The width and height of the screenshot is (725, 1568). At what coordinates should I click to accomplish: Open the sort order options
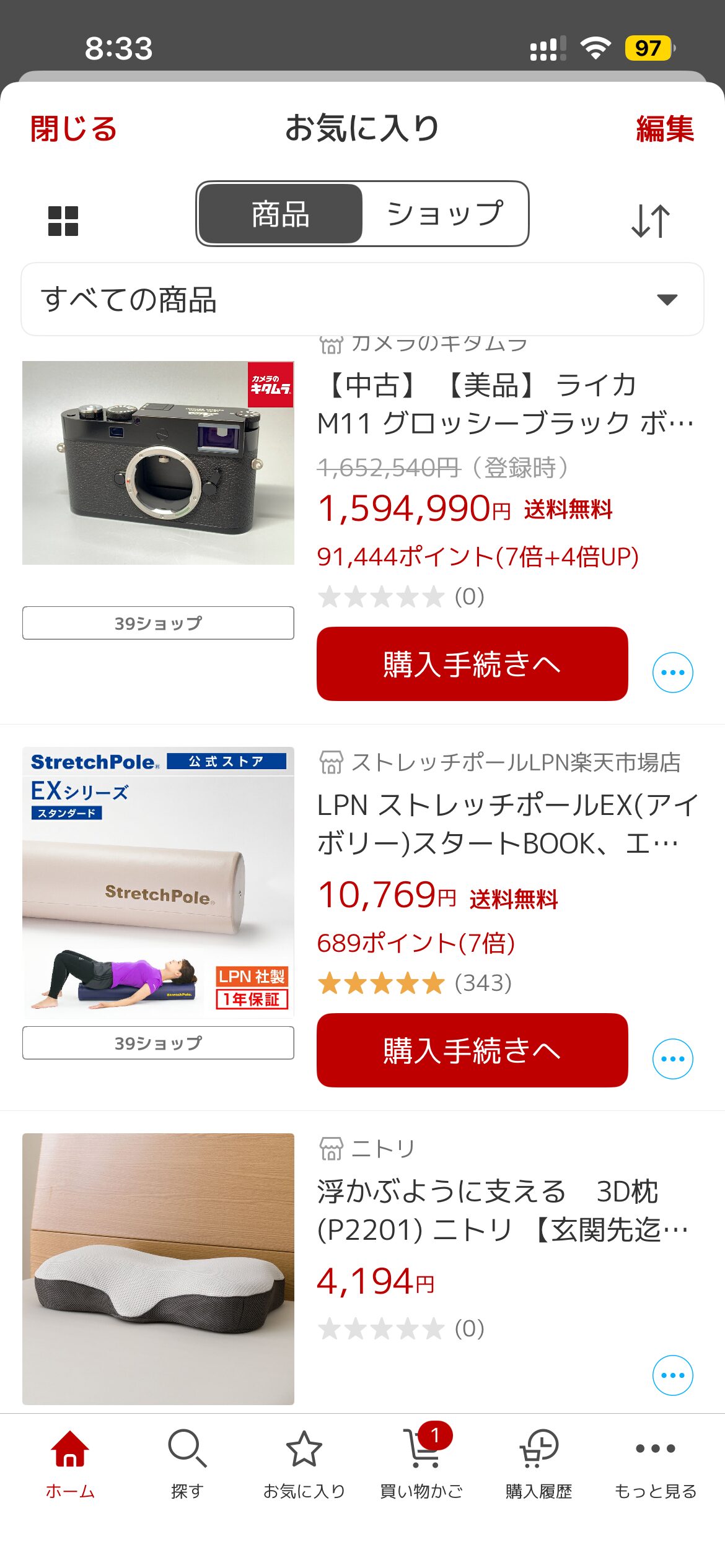[650, 221]
